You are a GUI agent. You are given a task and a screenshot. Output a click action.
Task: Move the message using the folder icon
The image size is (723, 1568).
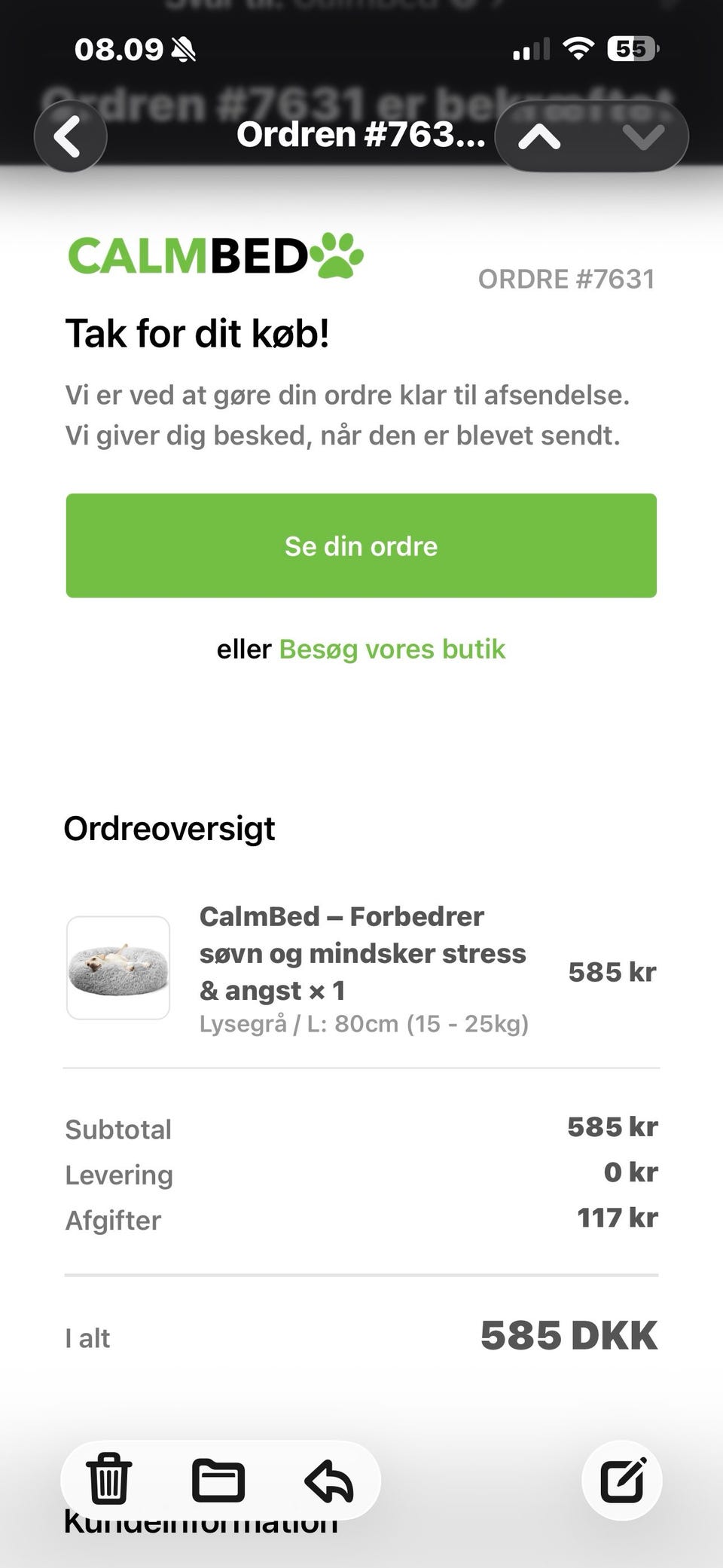point(216,1480)
